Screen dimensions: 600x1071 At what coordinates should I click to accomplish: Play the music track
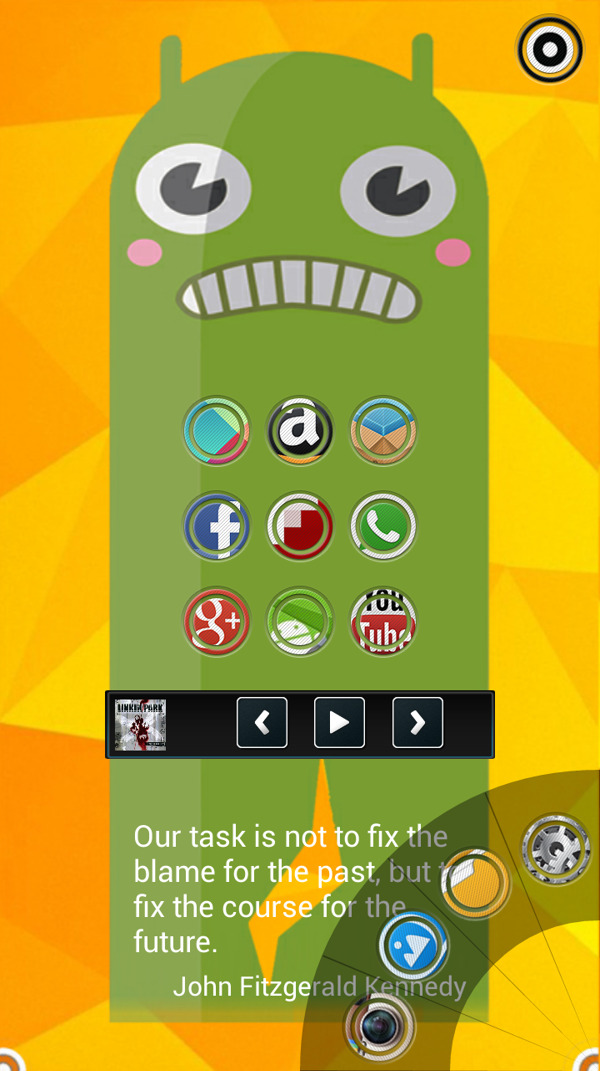click(x=339, y=723)
